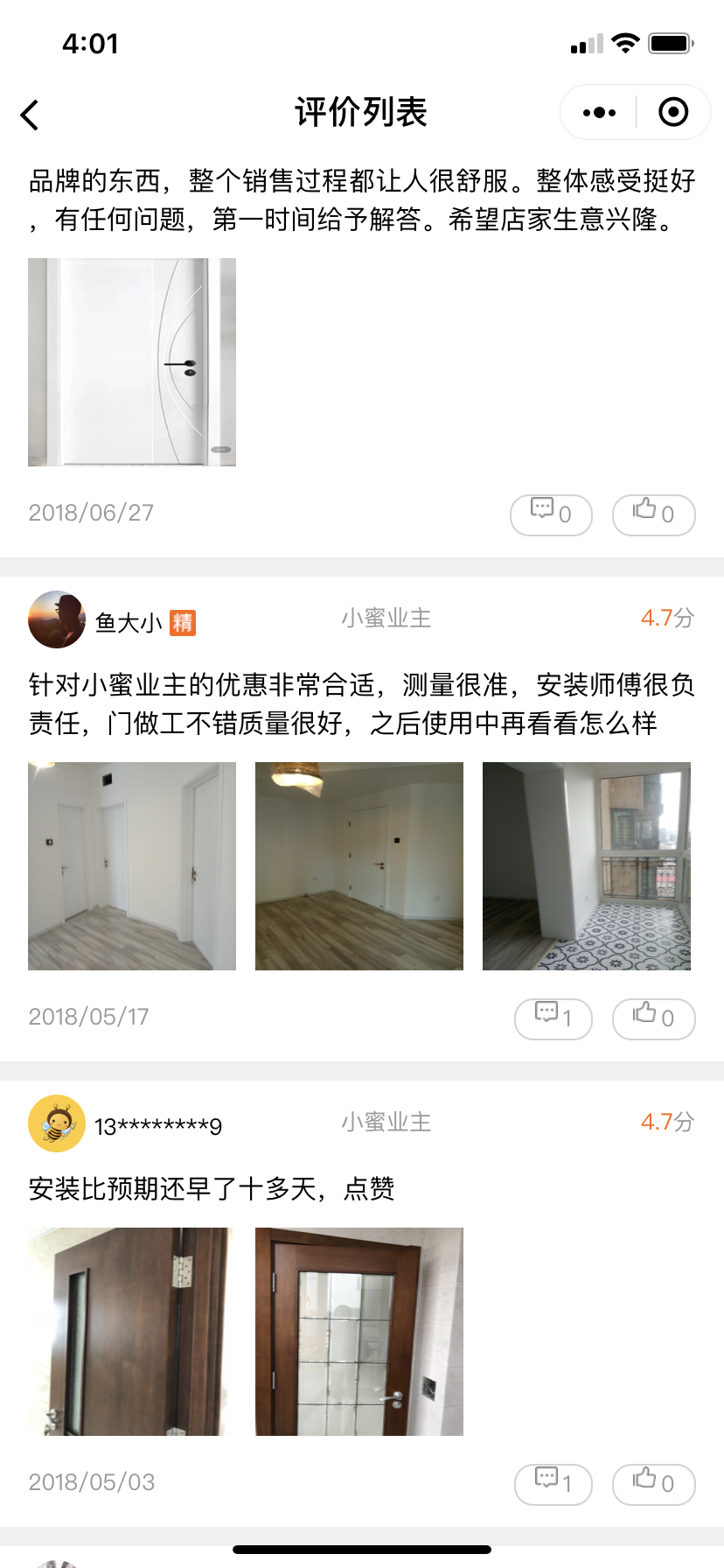Like 鱼大小's review
This screenshot has width=724, height=1568.
(x=653, y=1018)
